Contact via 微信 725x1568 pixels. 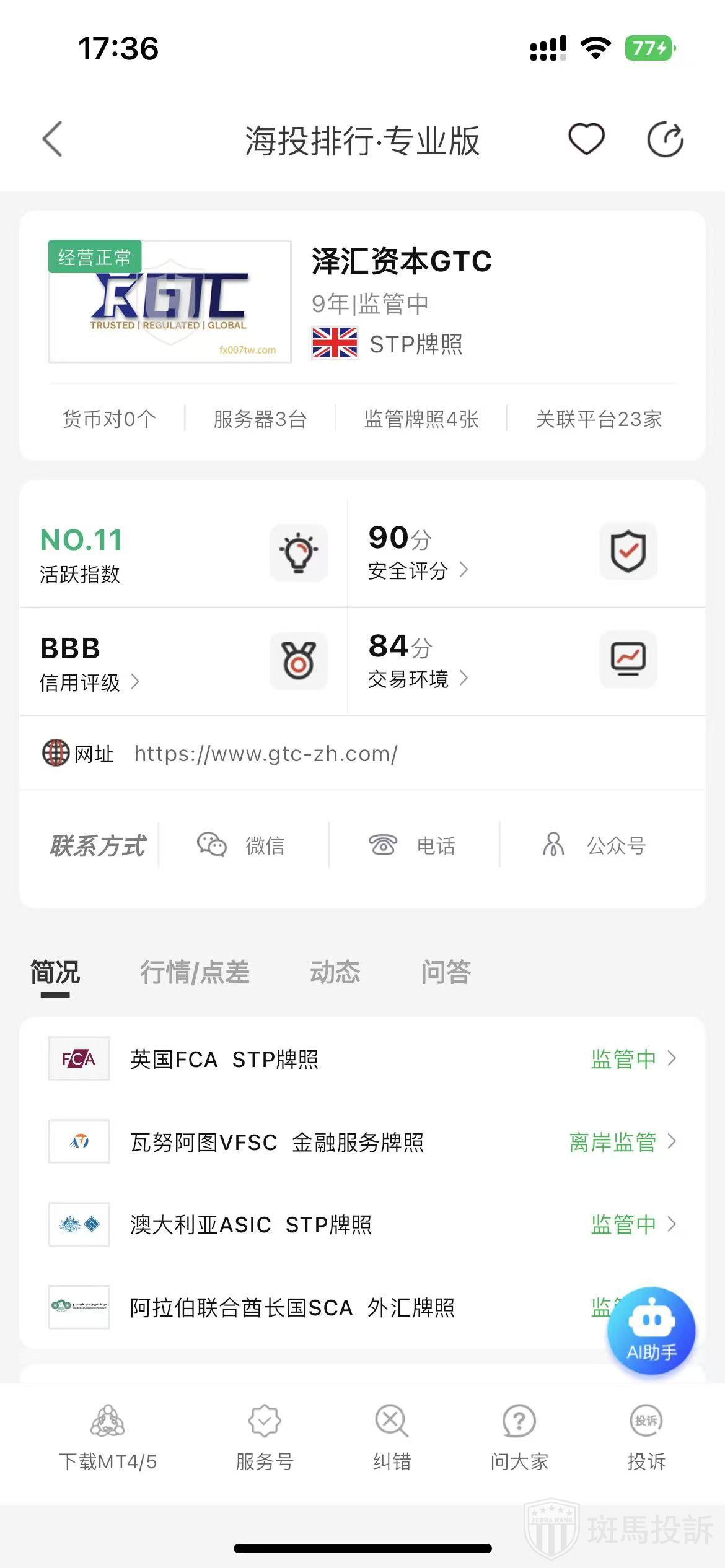point(242,845)
